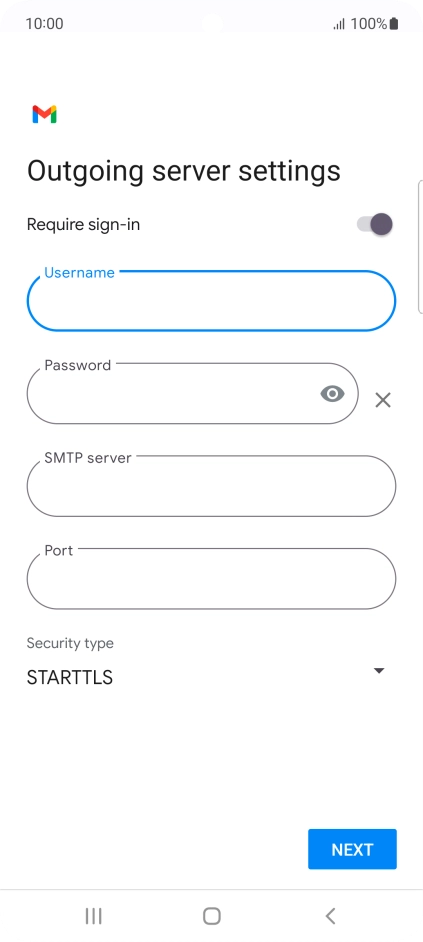423x942 pixels.
Task: Toggle the Require sign-in switch
Action: click(x=375, y=225)
